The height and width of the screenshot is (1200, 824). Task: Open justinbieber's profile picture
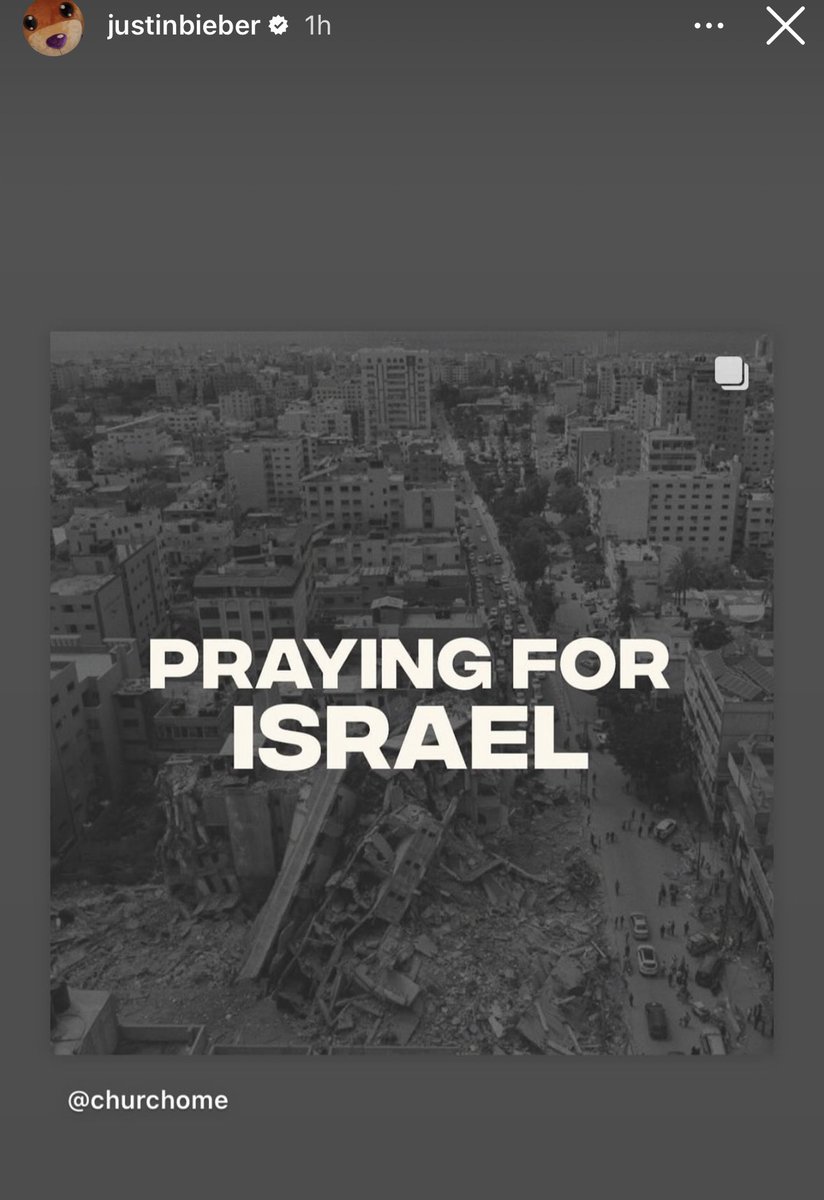pos(52,26)
